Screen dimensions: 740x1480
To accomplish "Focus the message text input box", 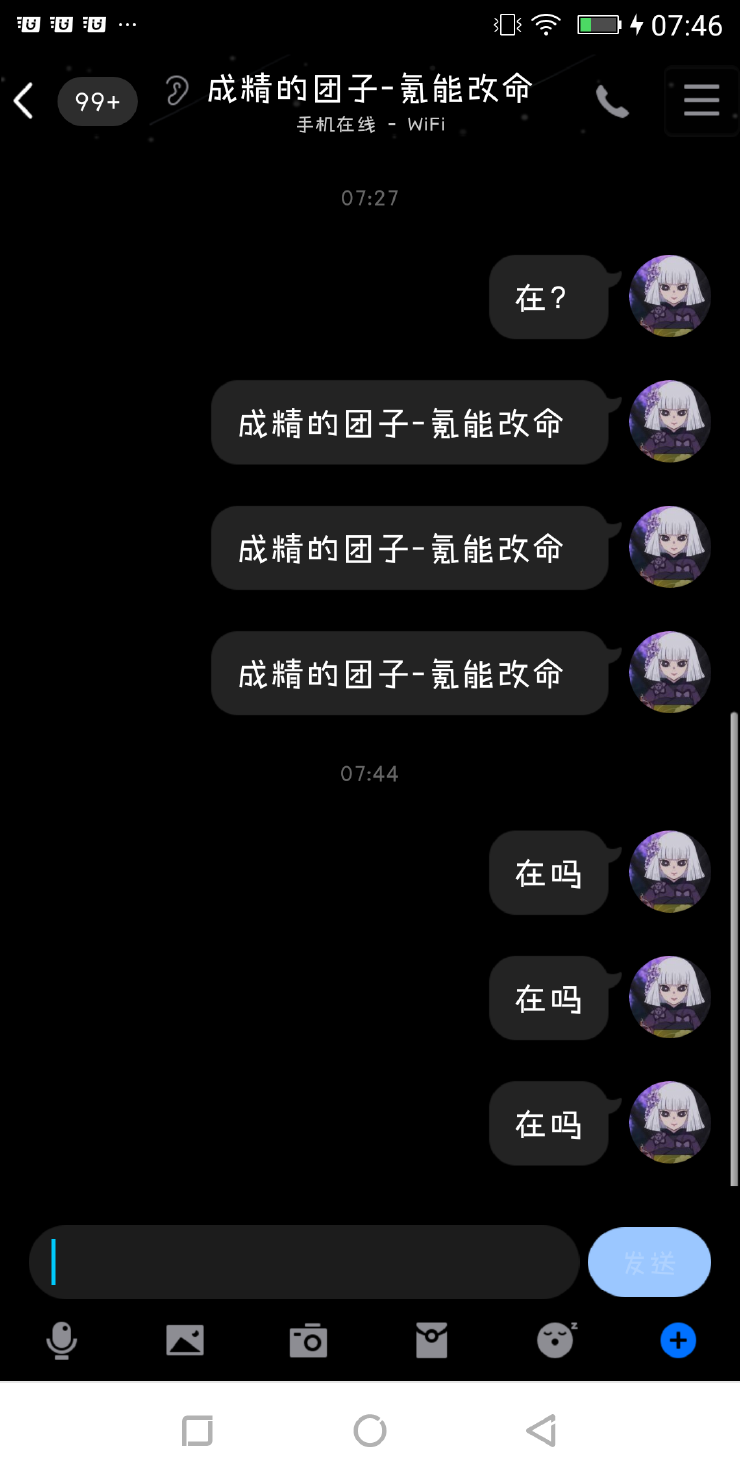I will 304,1262.
